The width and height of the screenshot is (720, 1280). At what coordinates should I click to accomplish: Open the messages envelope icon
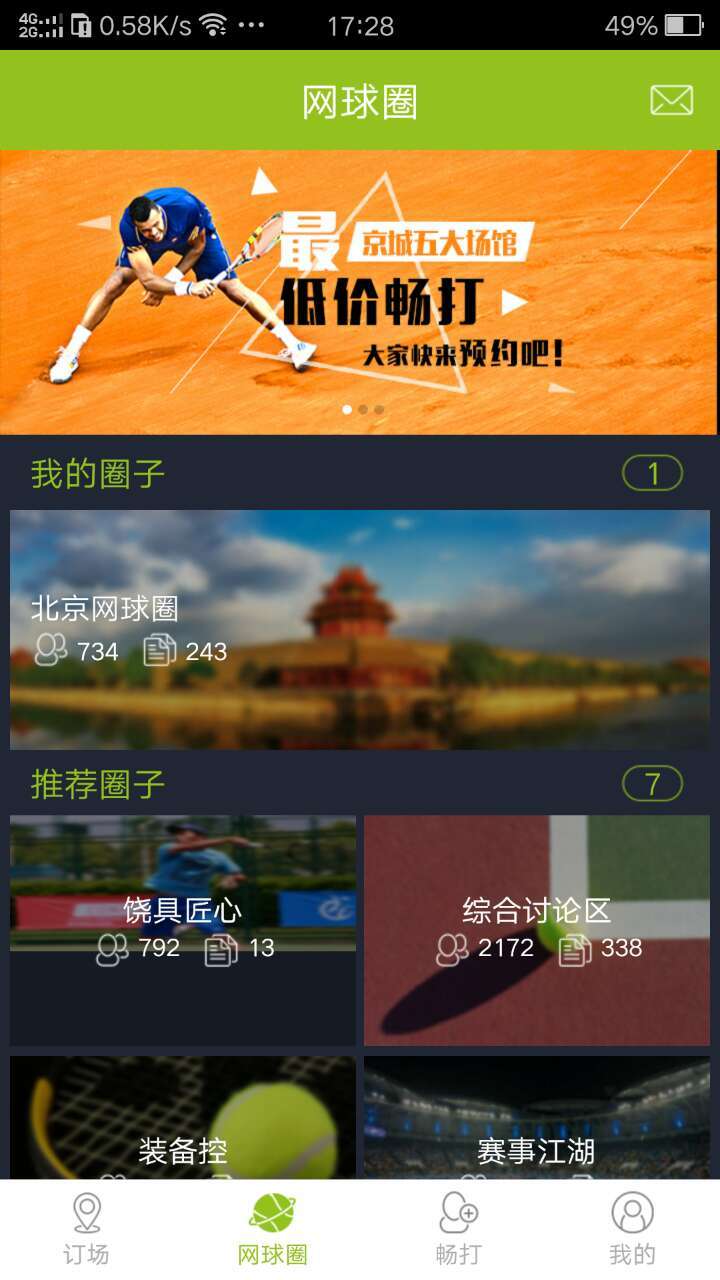pyautogui.click(x=671, y=100)
